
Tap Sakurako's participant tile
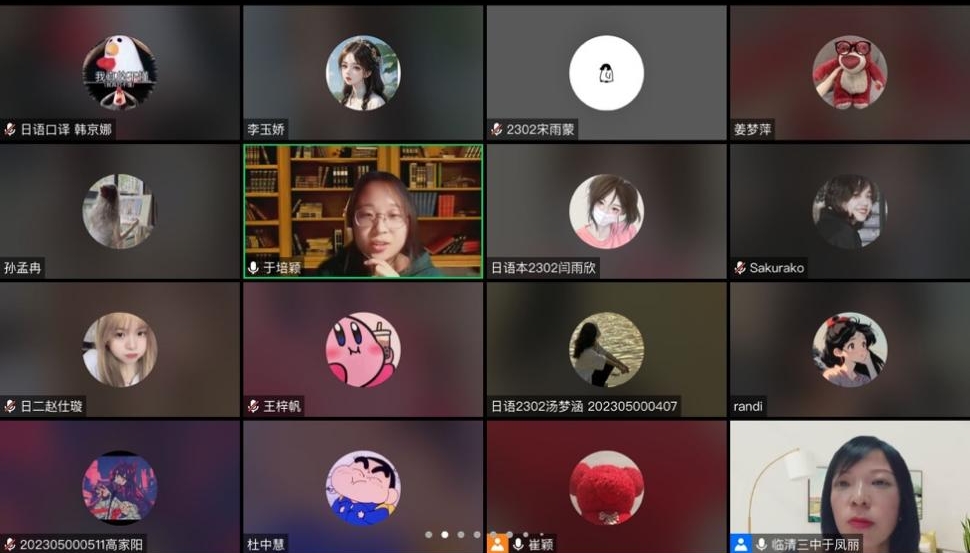pyautogui.click(x=849, y=211)
